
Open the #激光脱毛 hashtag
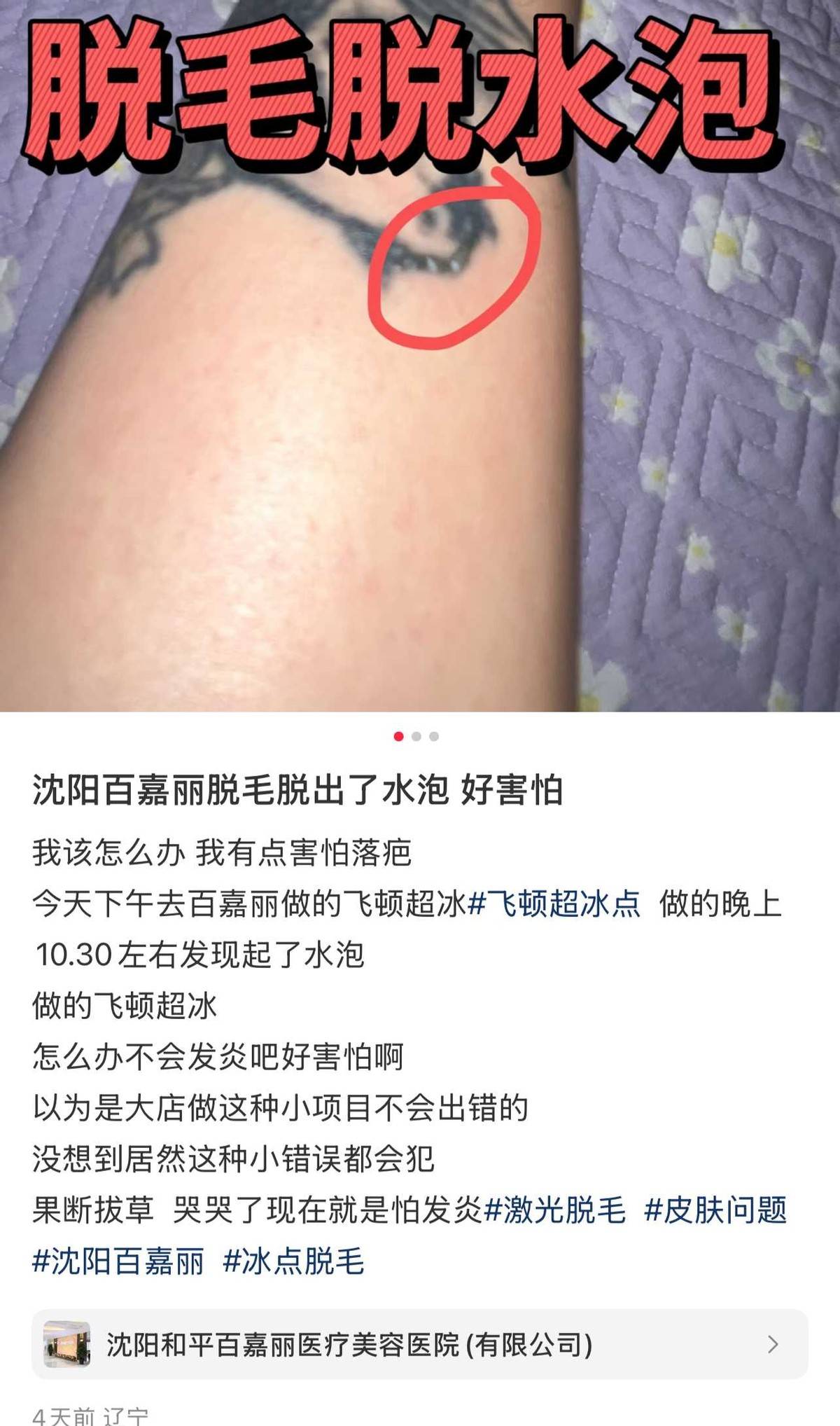point(555,1210)
